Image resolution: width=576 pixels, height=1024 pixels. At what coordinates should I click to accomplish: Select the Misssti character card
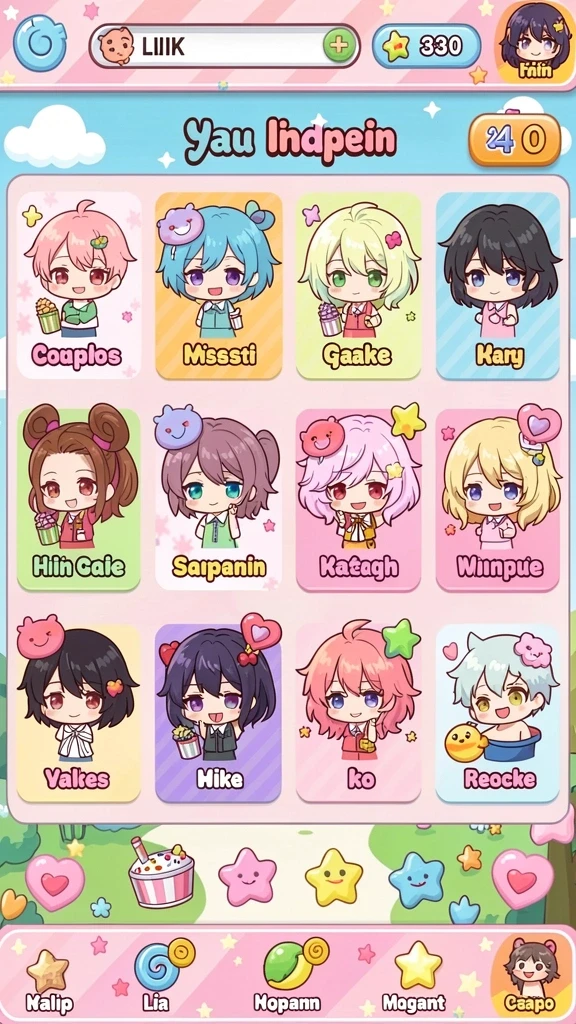219,285
